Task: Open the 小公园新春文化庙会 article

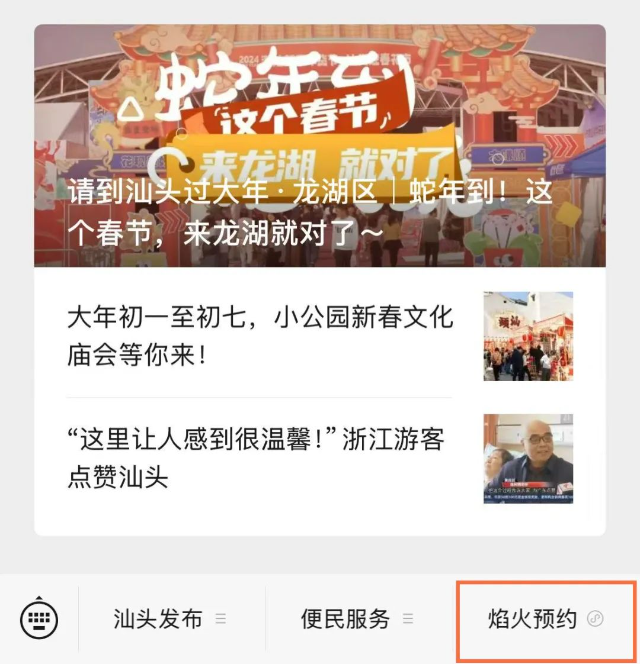Action: tap(260, 335)
